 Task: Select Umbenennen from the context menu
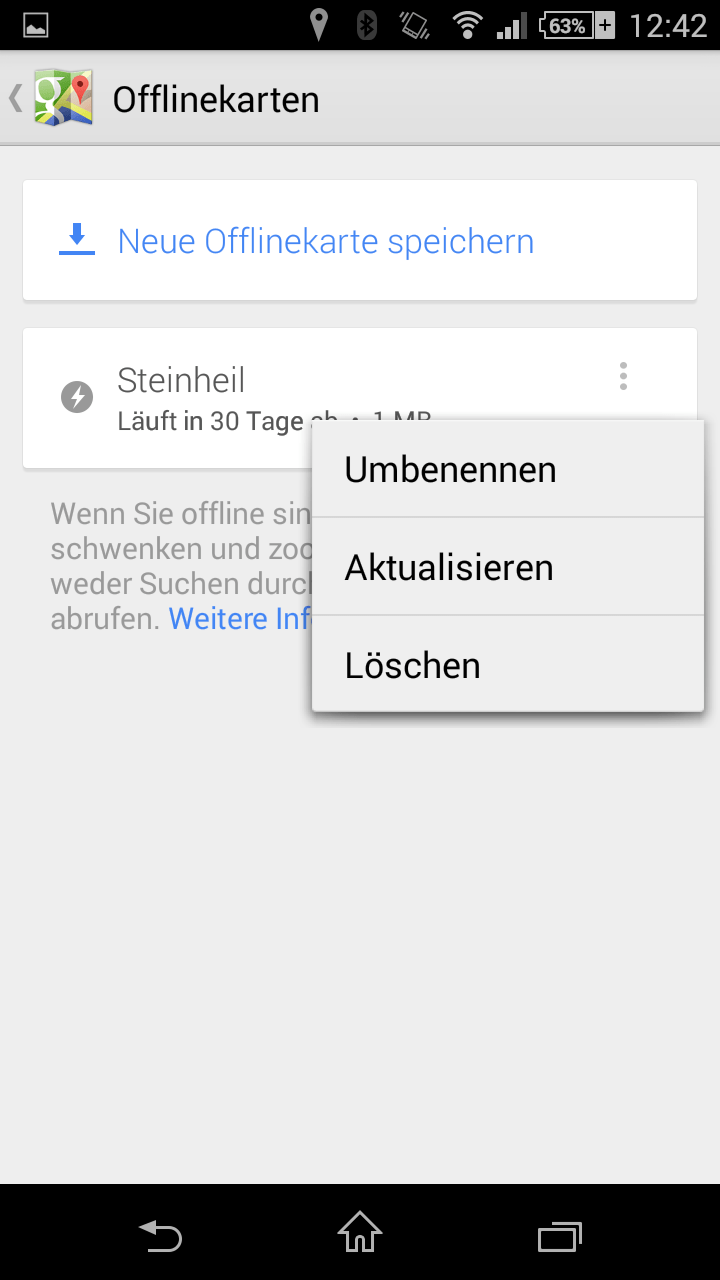450,469
